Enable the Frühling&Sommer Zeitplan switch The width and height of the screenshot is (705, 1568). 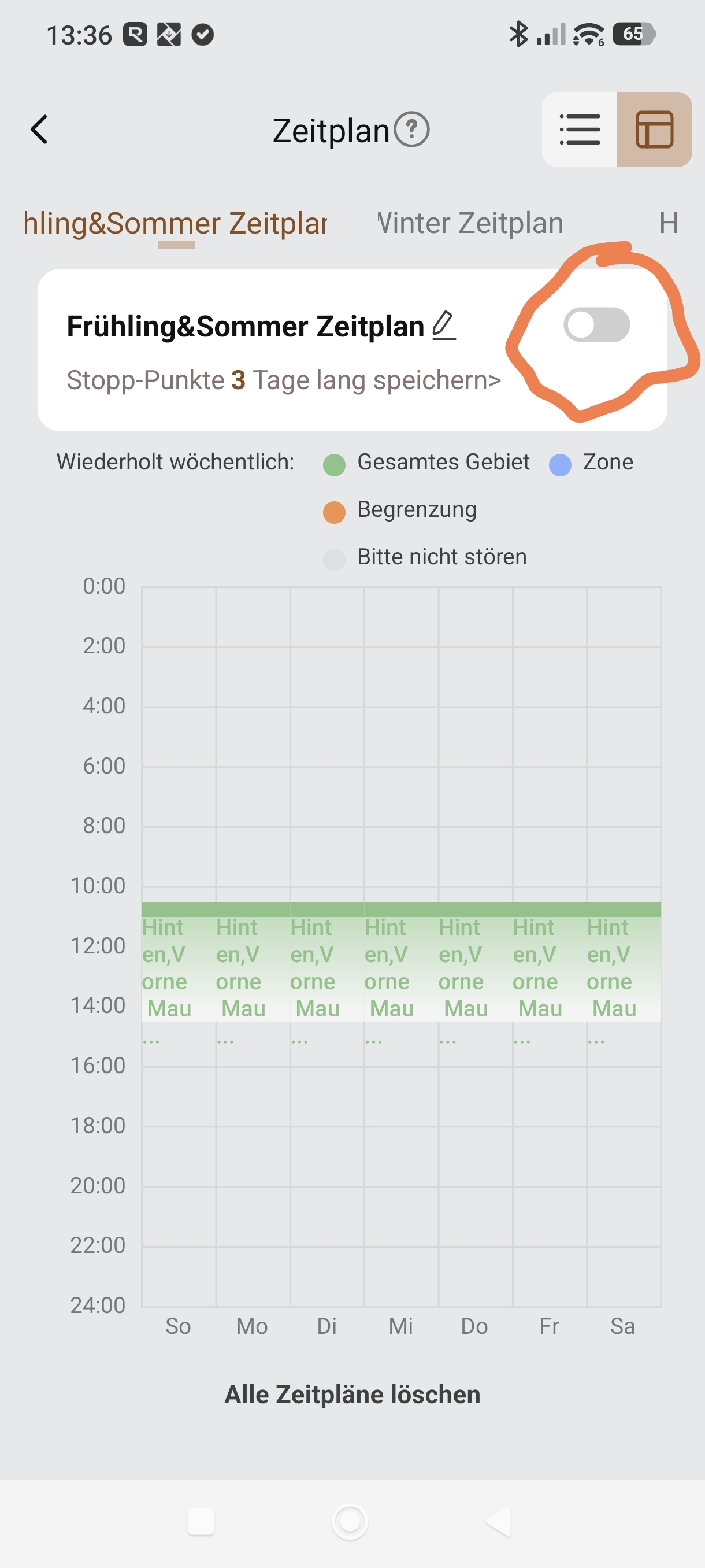(x=597, y=324)
